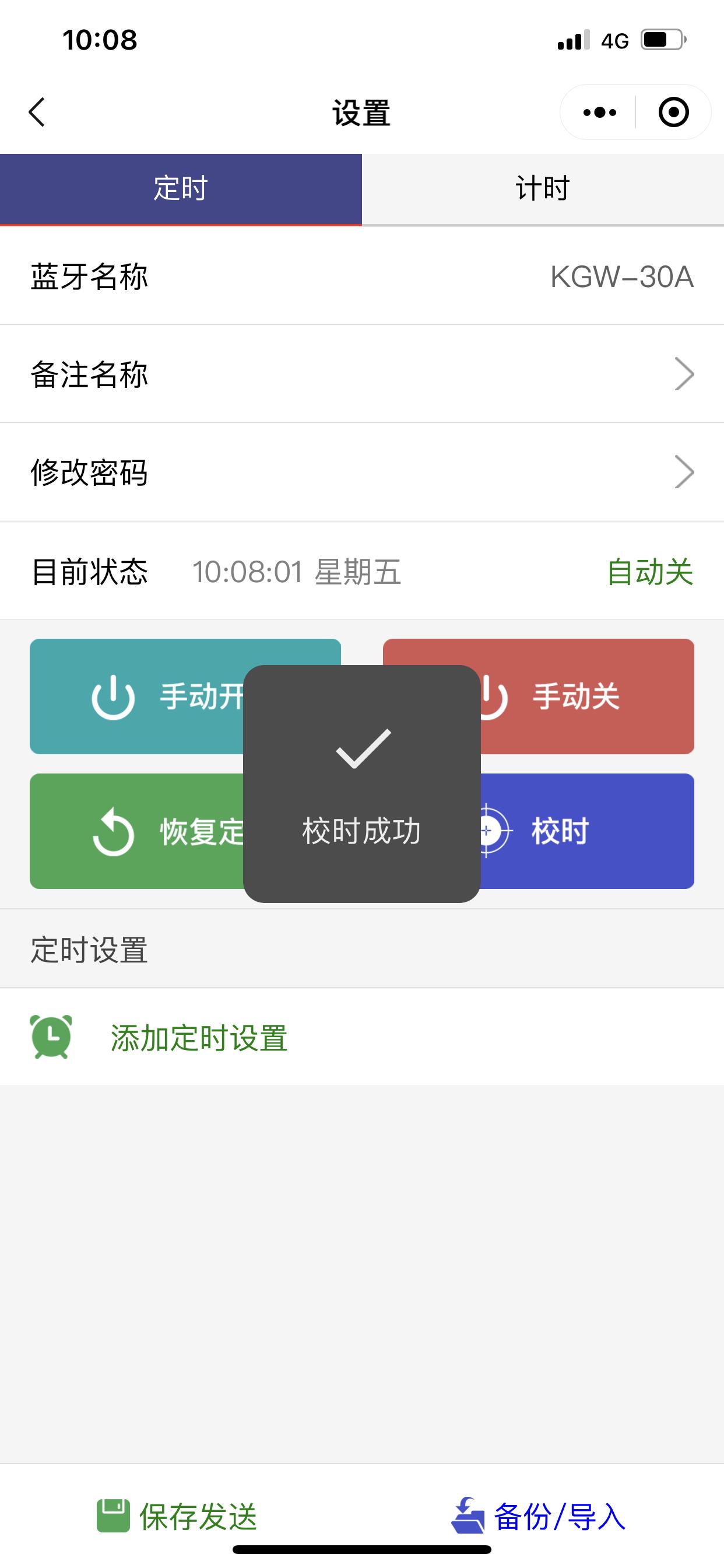
Task: Open the ••• options menu
Action: (599, 112)
